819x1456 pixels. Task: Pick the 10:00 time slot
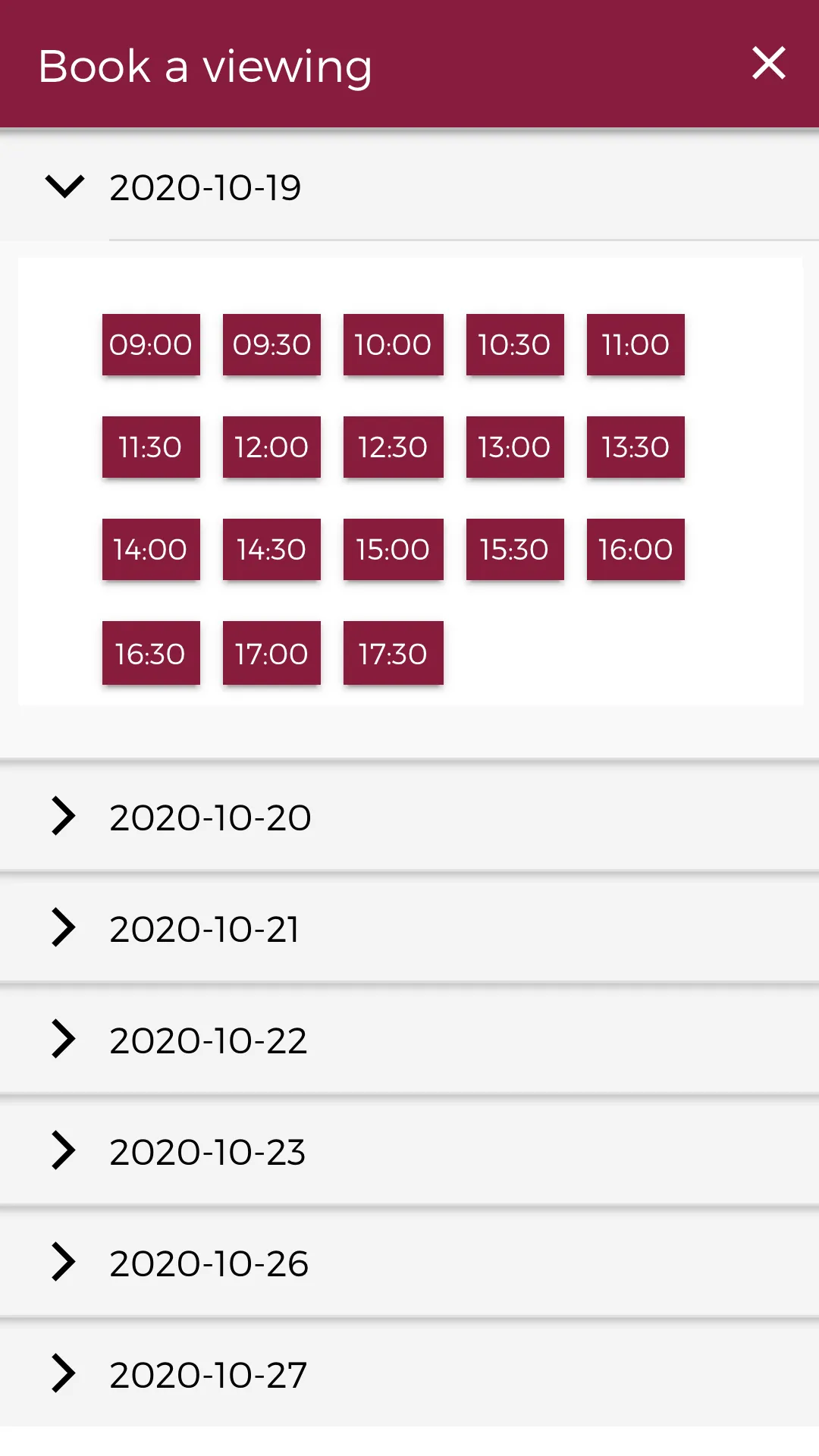click(x=393, y=344)
